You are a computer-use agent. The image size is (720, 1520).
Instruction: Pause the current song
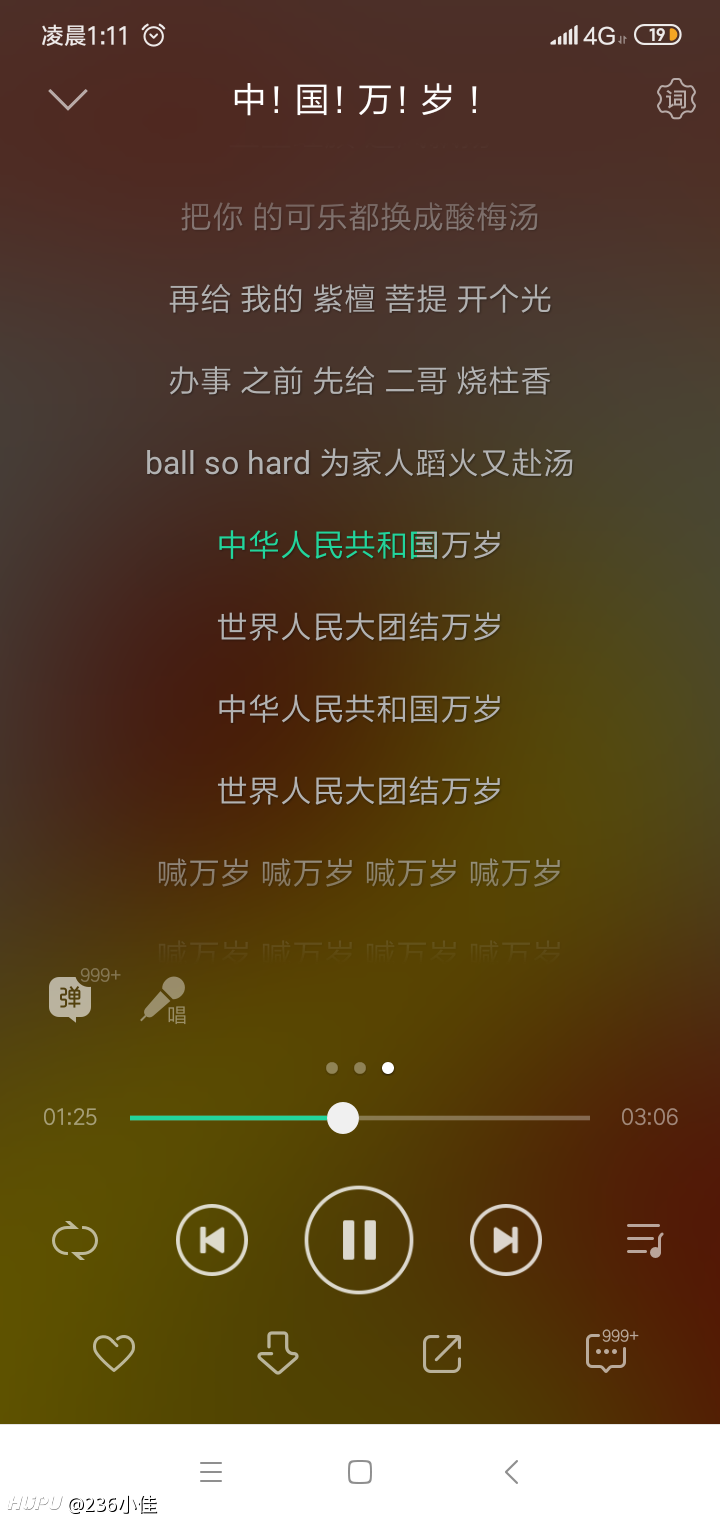(x=359, y=1240)
